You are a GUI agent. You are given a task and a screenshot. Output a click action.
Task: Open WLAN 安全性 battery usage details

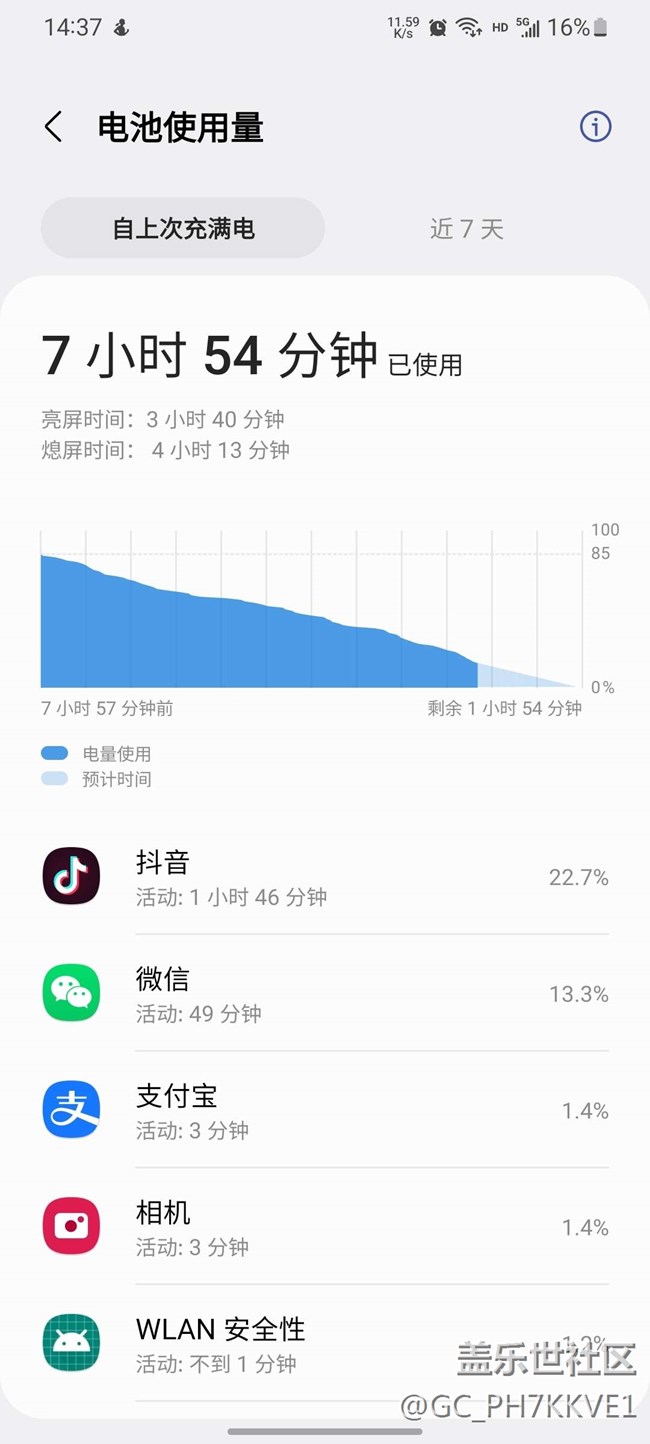click(x=325, y=1343)
